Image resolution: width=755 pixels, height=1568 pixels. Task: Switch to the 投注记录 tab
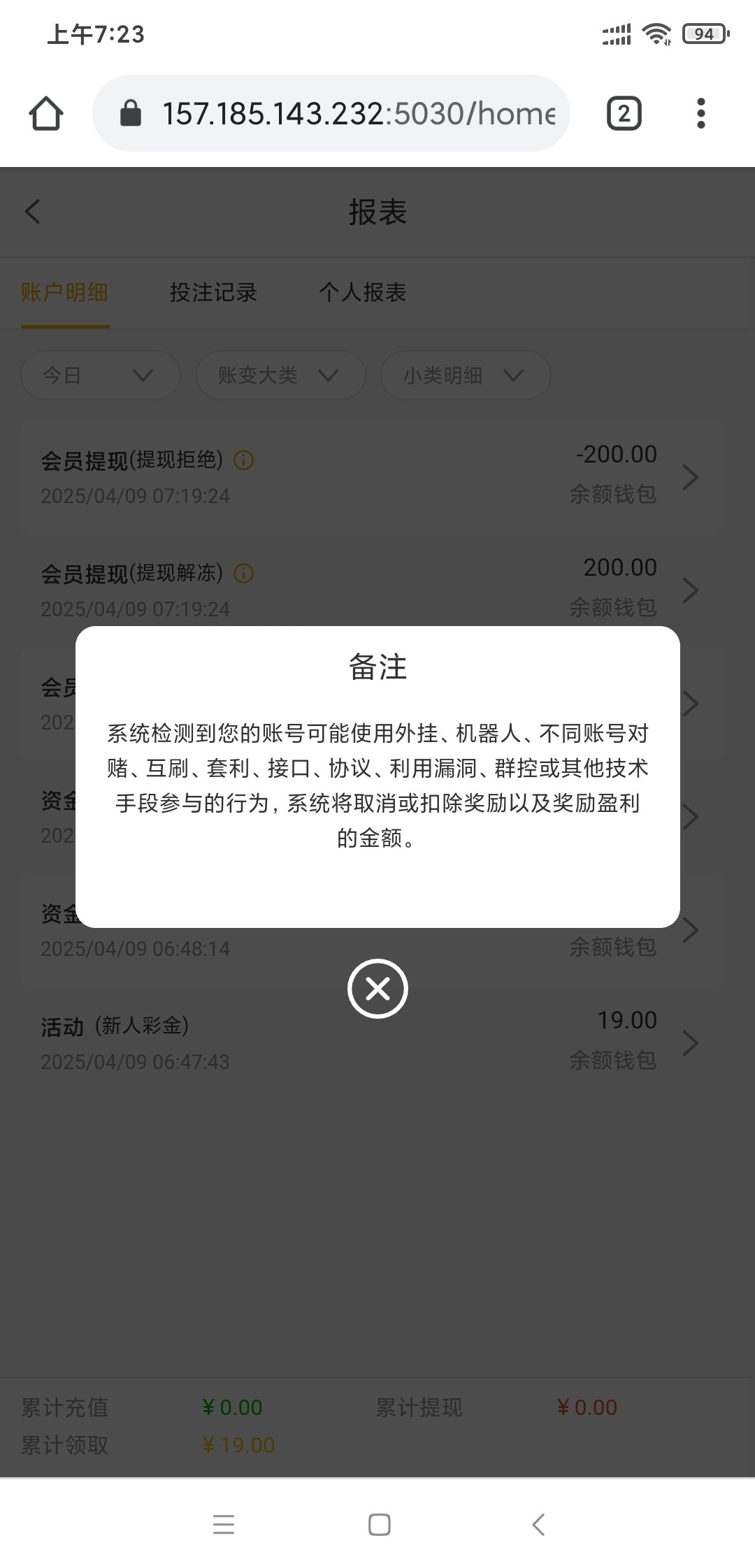click(213, 292)
